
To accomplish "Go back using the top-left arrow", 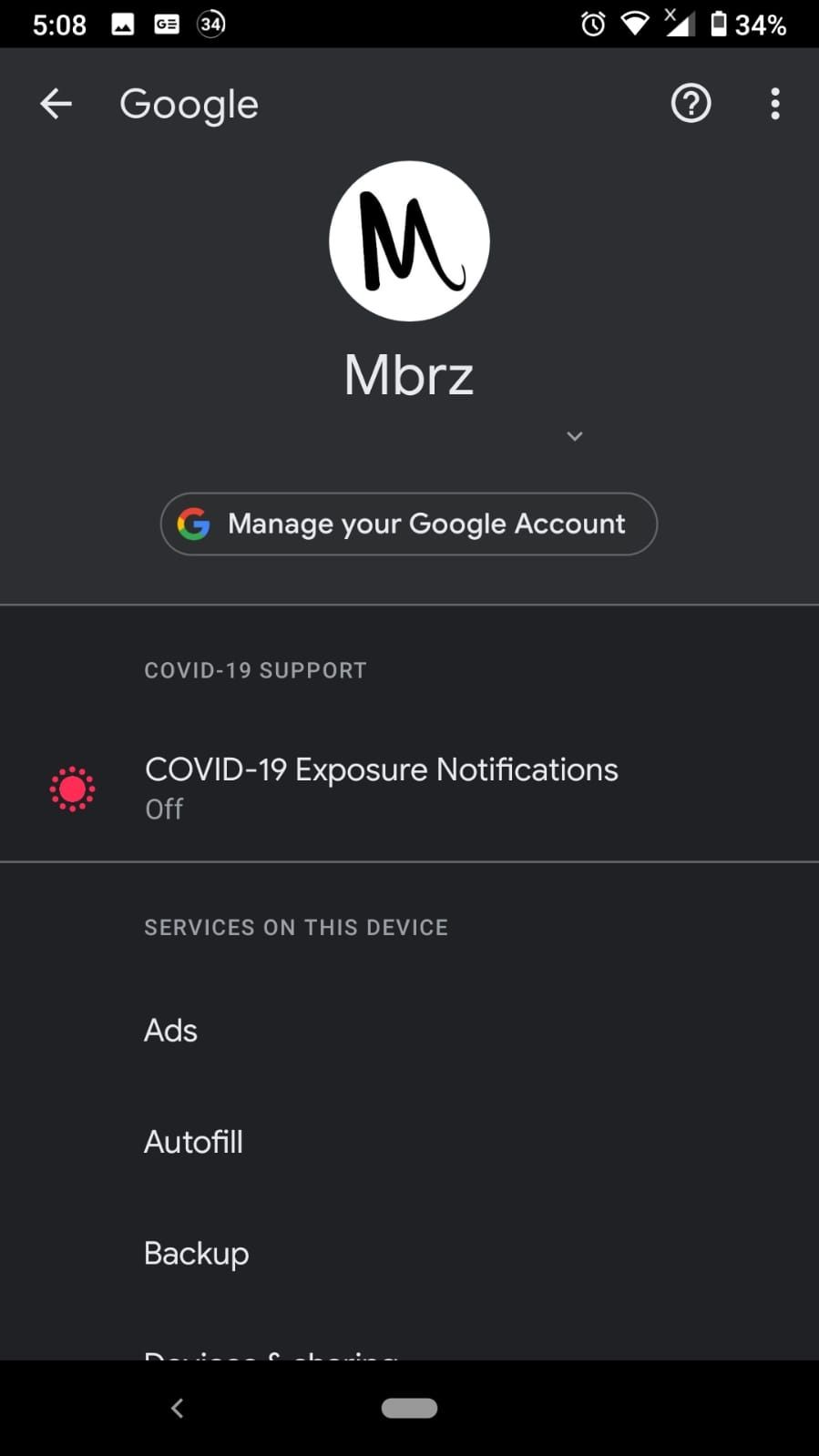I will pyautogui.click(x=56, y=104).
